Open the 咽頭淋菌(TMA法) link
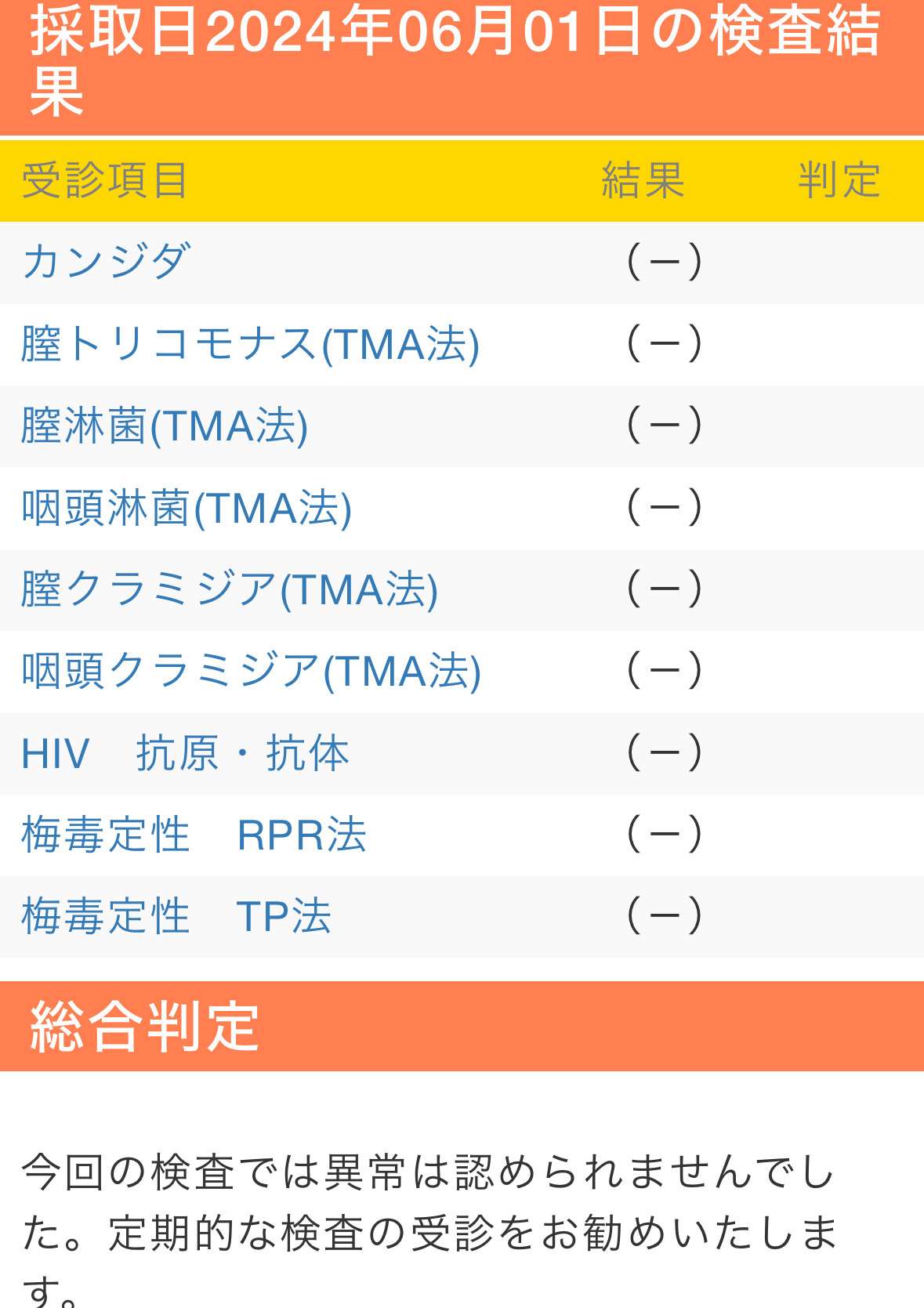 click(x=187, y=508)
